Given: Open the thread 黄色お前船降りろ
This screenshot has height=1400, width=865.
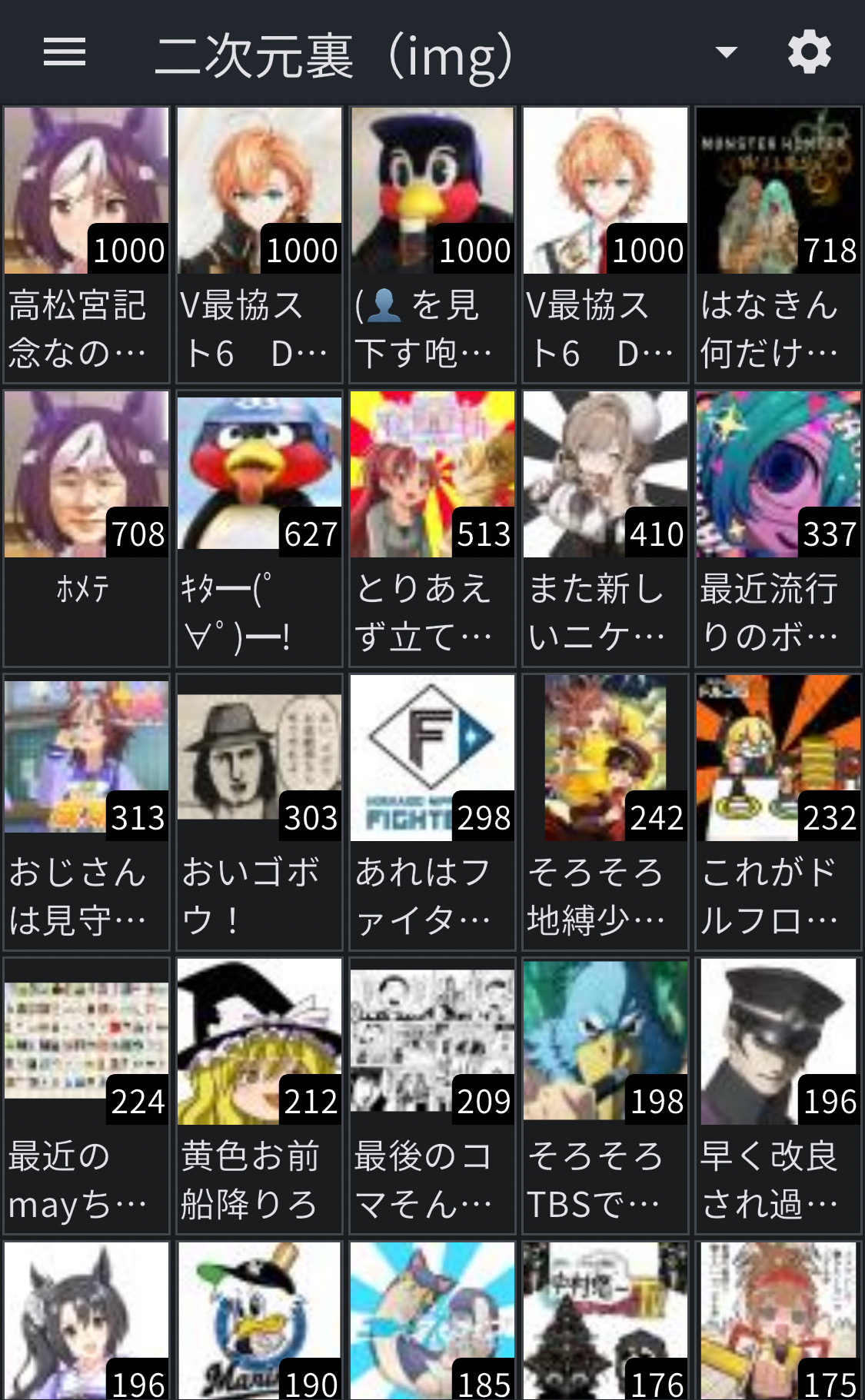Looking at the screenshot, I should [259, 1096].
